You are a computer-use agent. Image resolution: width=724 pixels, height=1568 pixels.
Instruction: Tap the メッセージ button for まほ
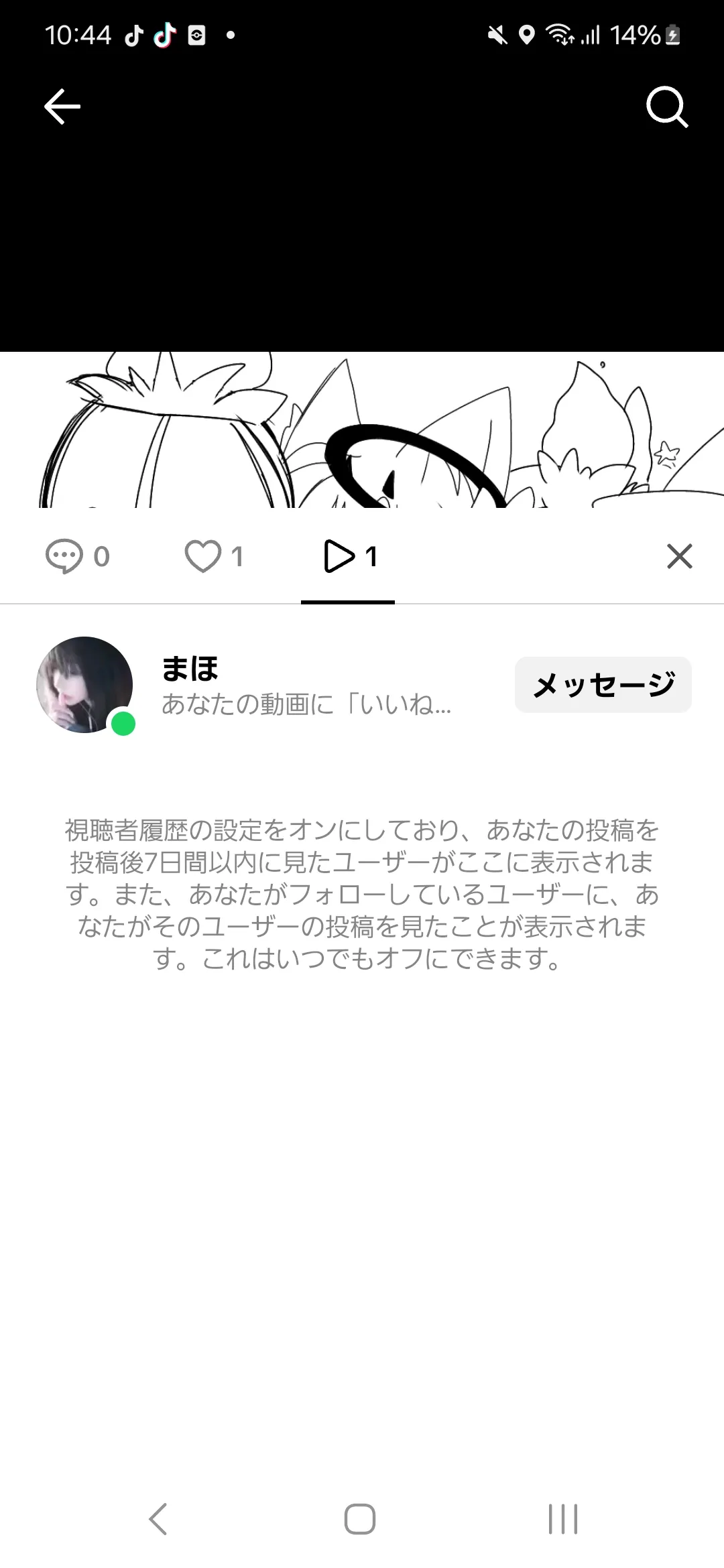603,685
